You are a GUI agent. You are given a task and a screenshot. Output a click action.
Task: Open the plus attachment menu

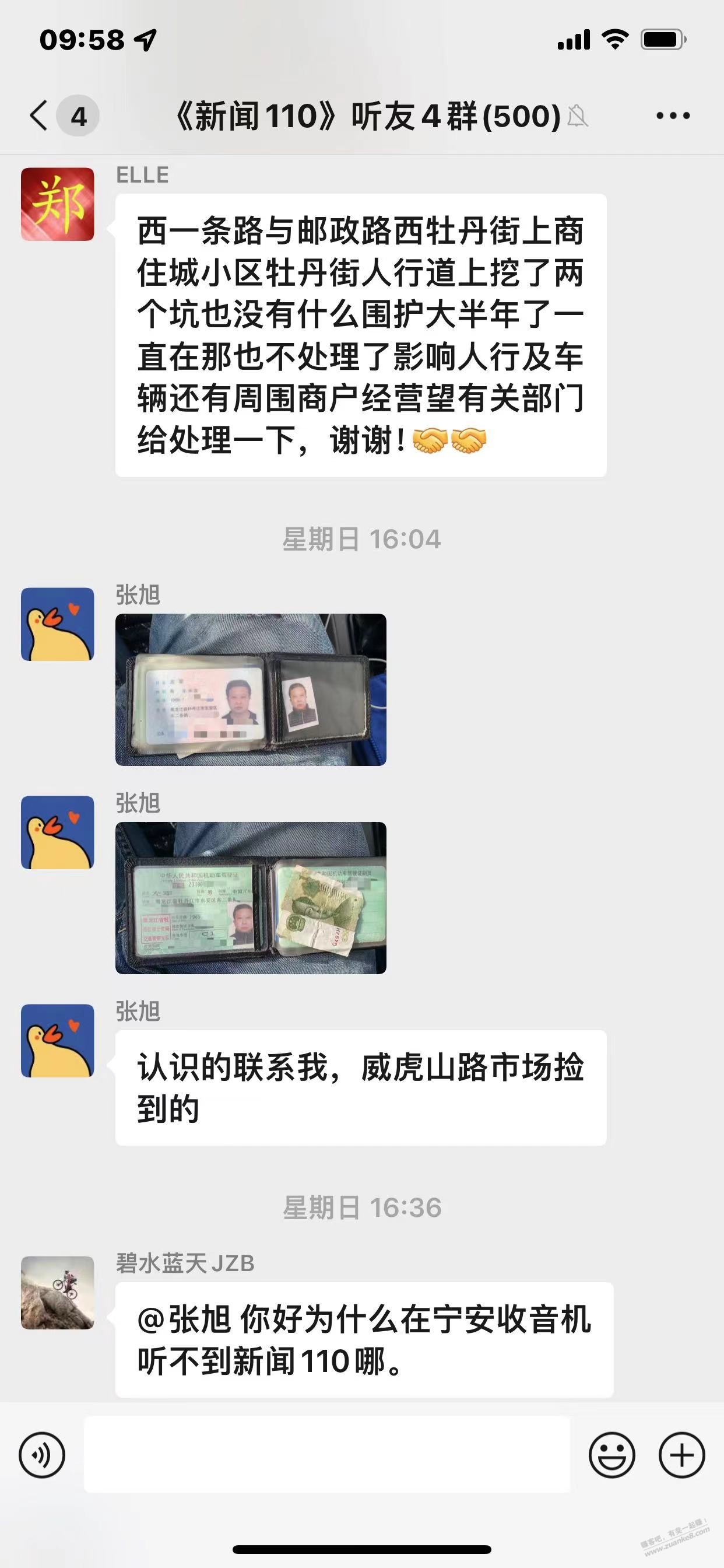[682, 1455]
